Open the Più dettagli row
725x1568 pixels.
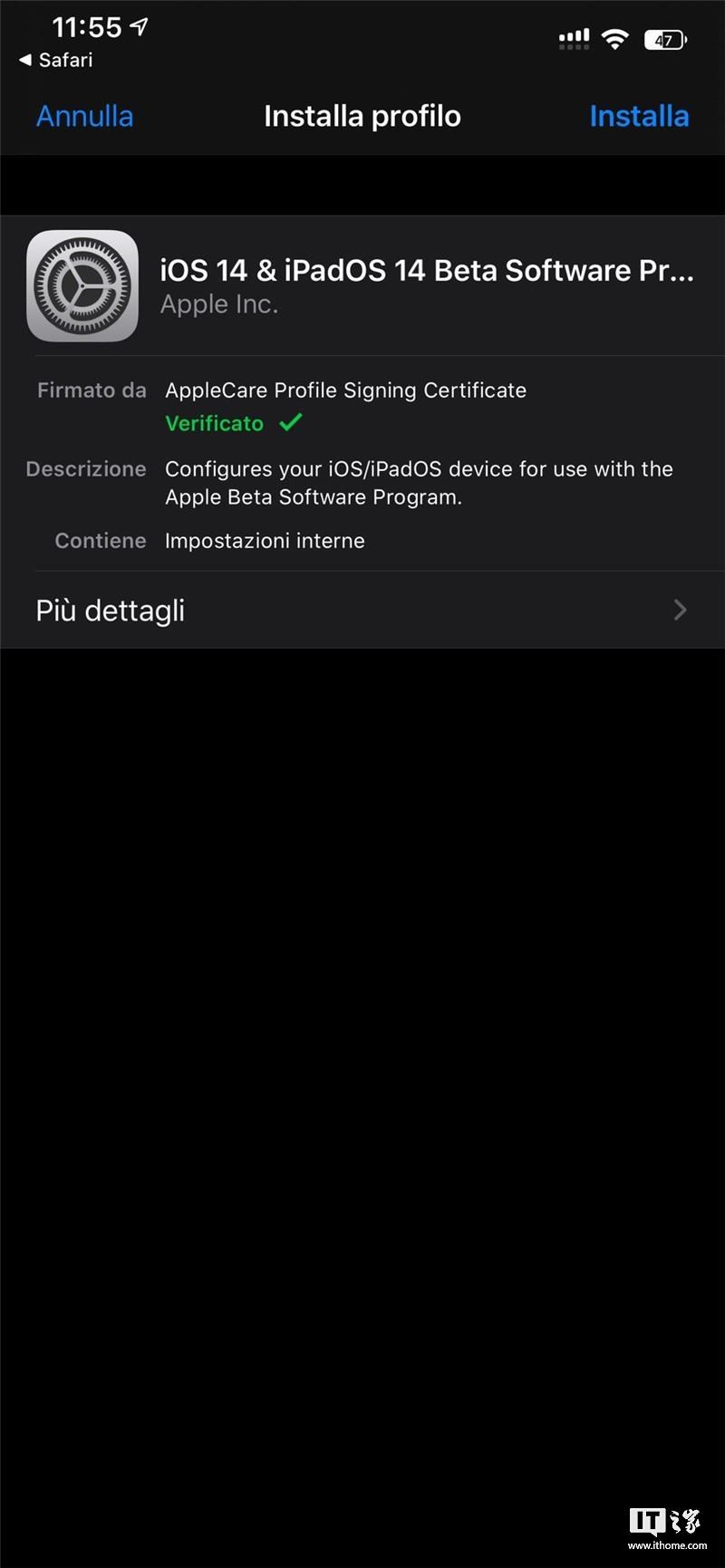(x=362, y=610)
